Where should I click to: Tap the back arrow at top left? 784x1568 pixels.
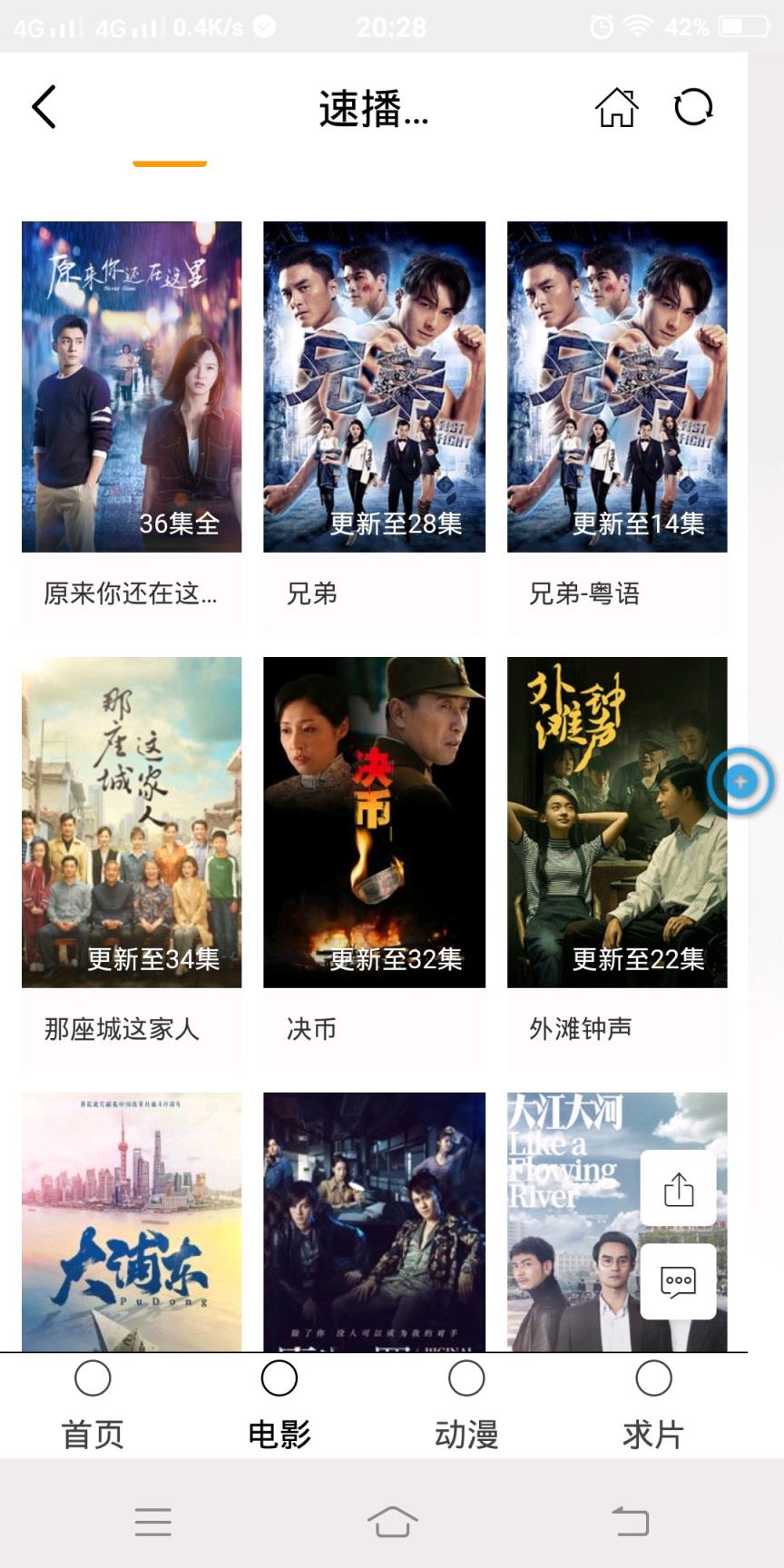[x=44, y=106]
